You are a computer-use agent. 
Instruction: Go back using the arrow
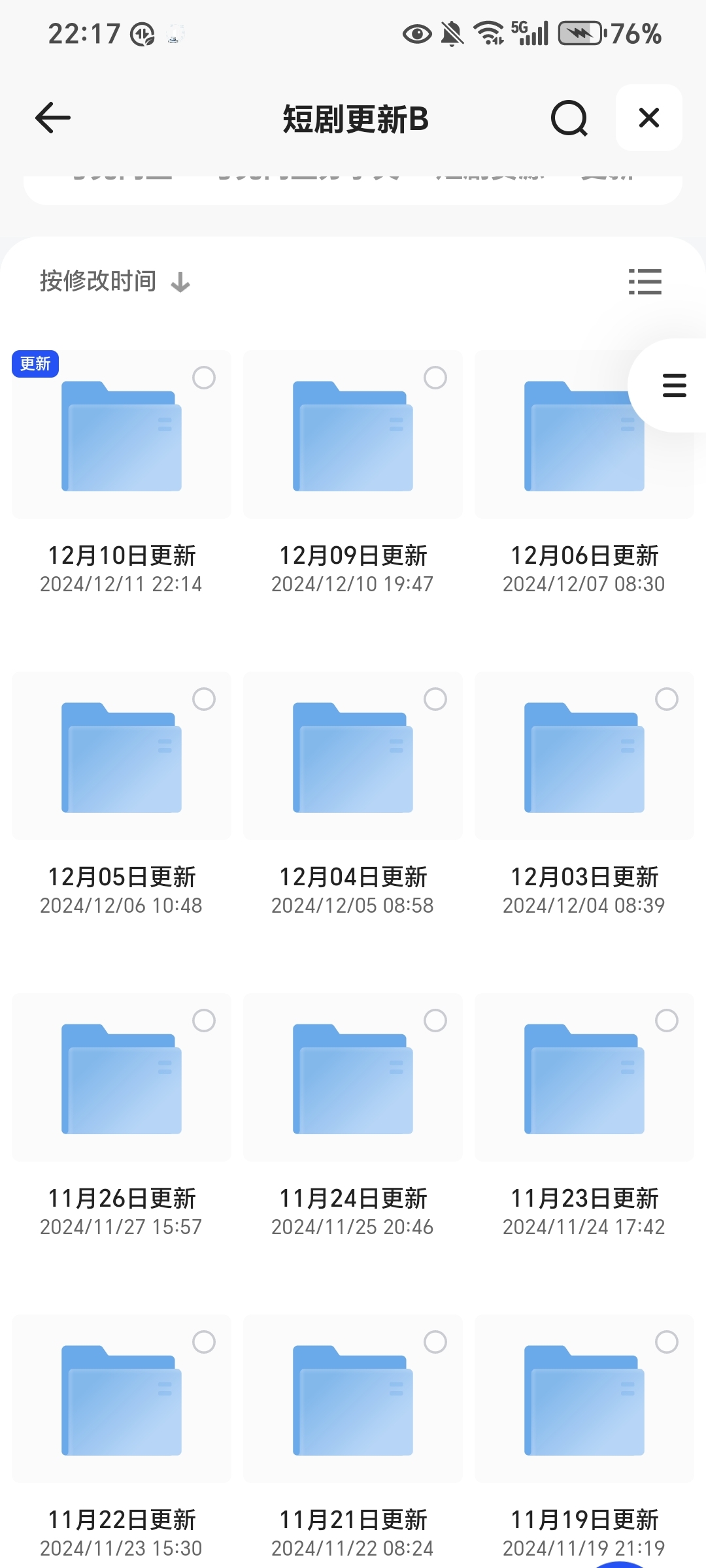pos(53,118)
